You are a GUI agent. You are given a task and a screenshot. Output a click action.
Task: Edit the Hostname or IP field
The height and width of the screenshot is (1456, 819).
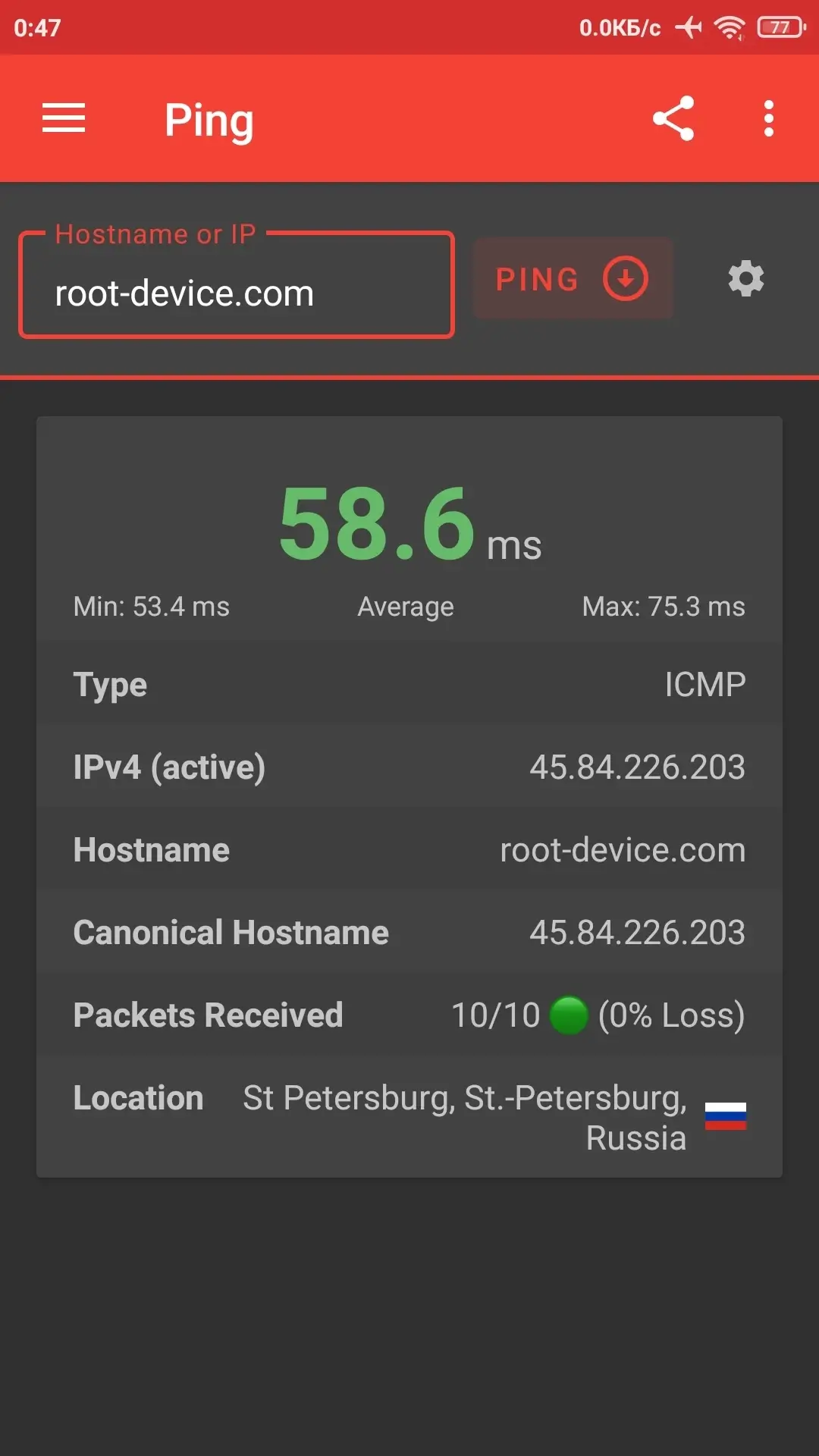pyautogui.click(x=237, y=285)
